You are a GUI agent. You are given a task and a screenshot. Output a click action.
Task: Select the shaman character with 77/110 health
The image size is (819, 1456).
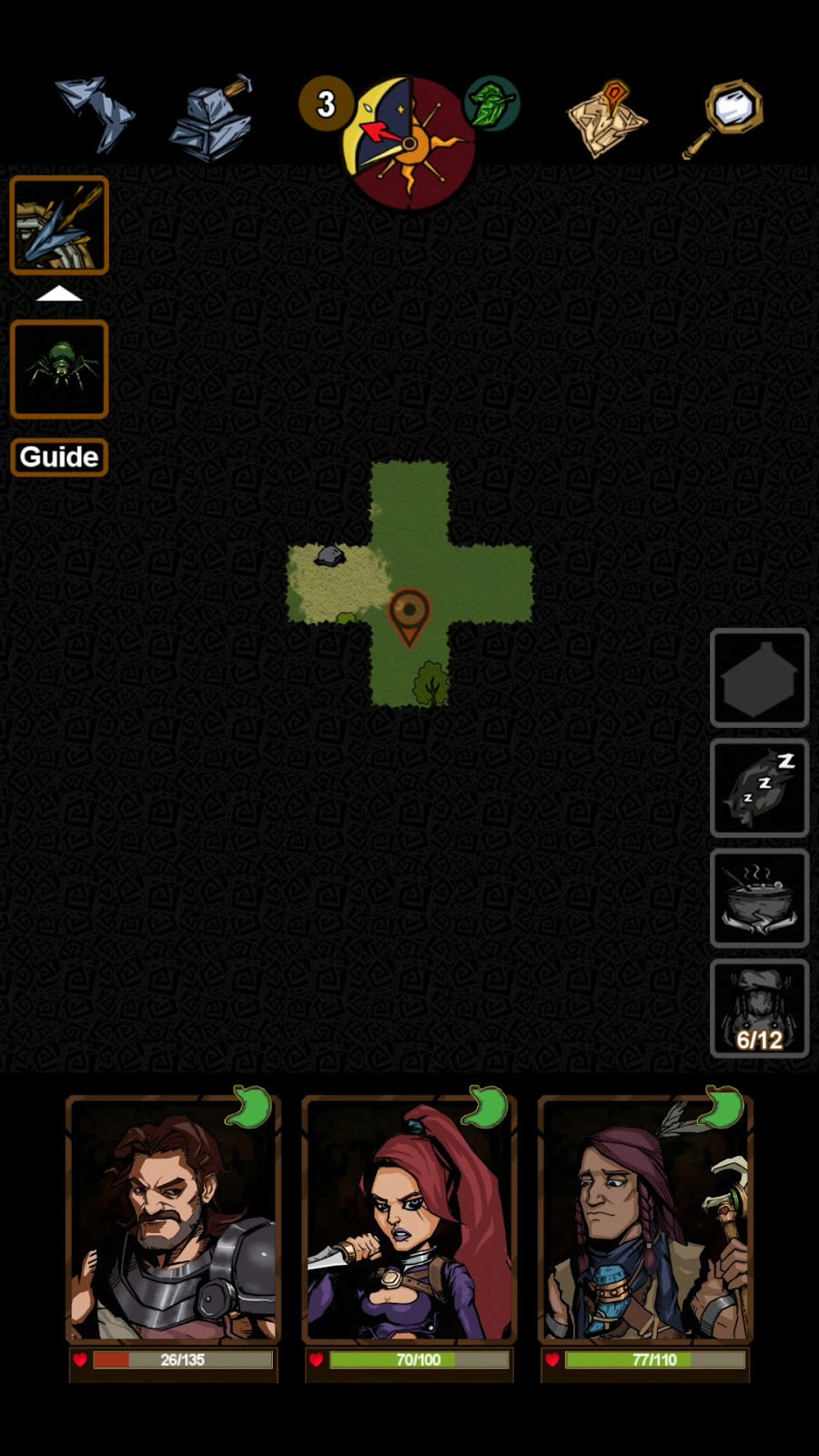click(x=645, y=1219)
